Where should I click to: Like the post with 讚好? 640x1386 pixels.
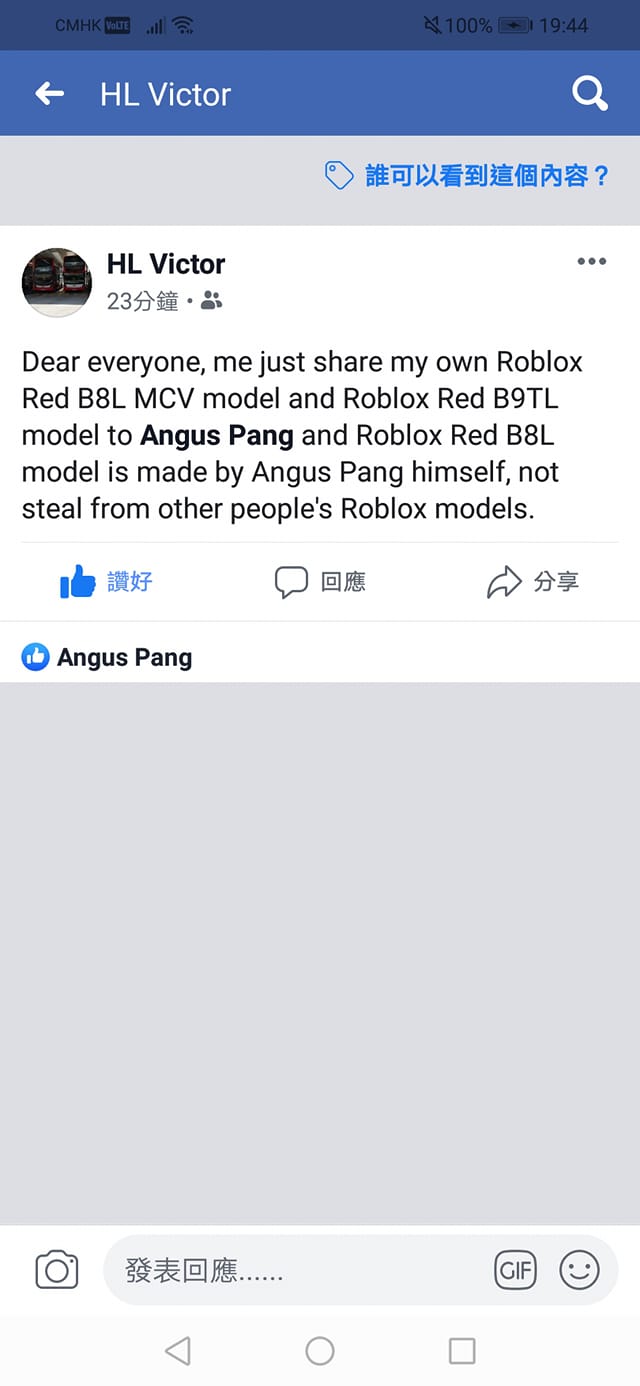click(x=106, y=581)
